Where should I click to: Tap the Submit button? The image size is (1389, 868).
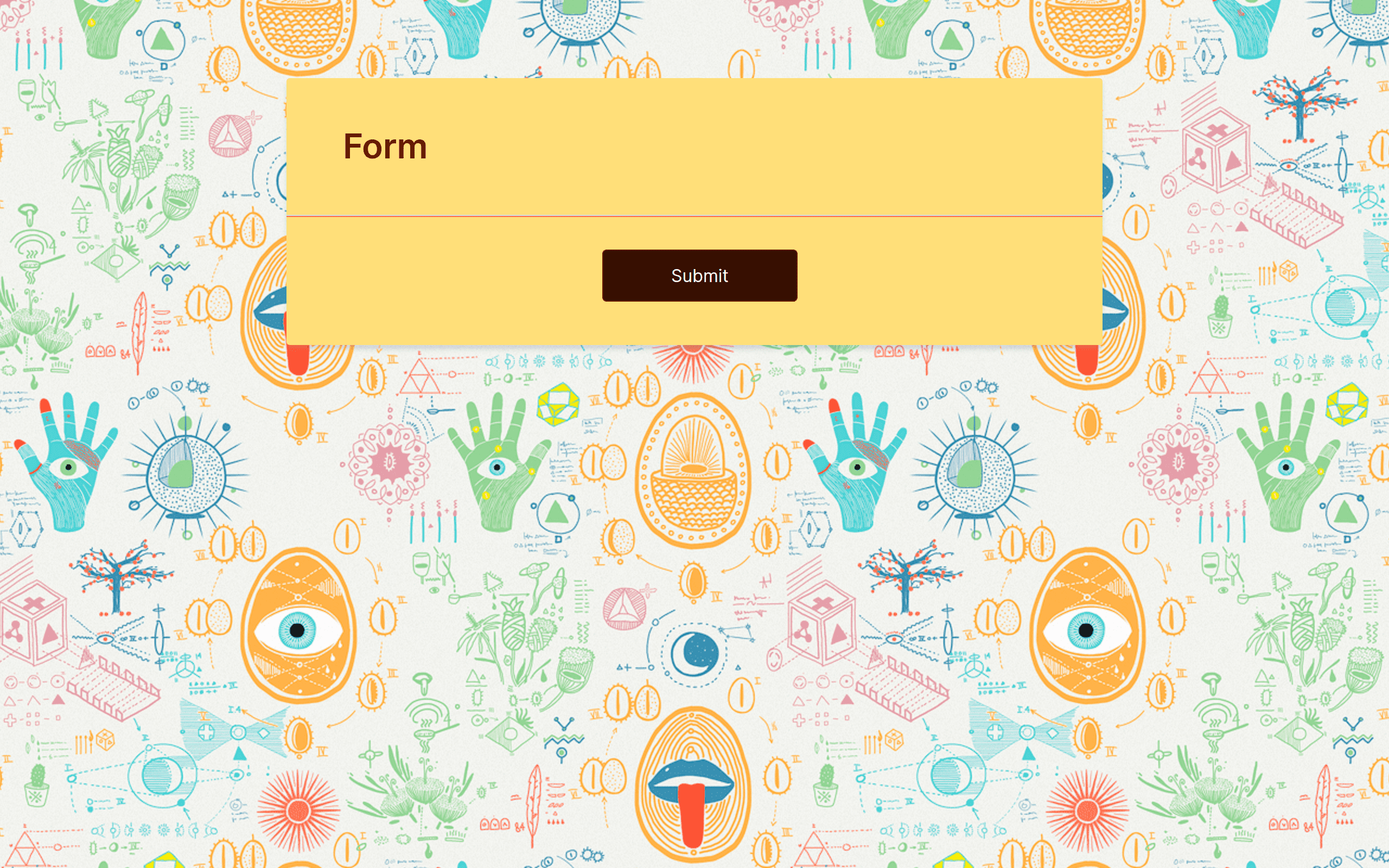[699, 276]
